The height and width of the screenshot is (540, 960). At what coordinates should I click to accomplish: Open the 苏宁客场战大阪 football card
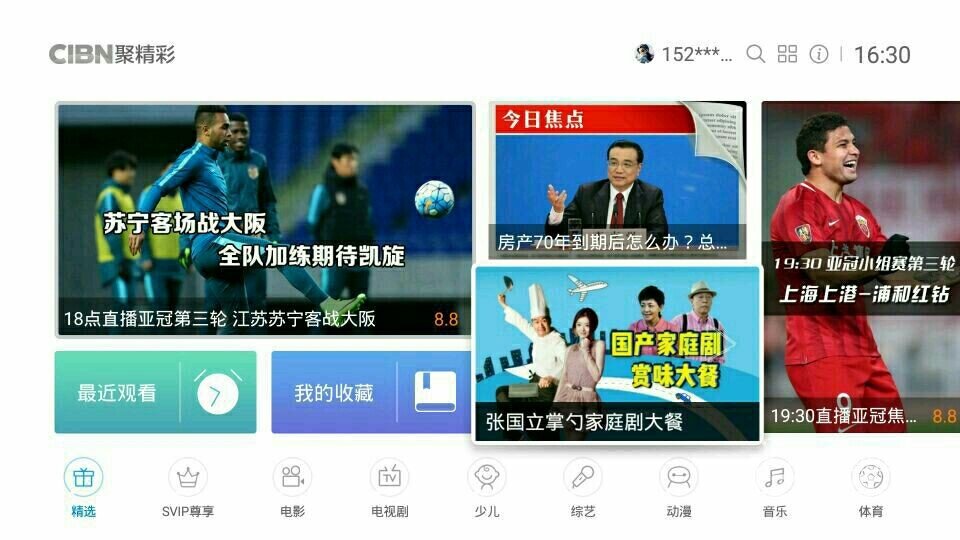264,220
